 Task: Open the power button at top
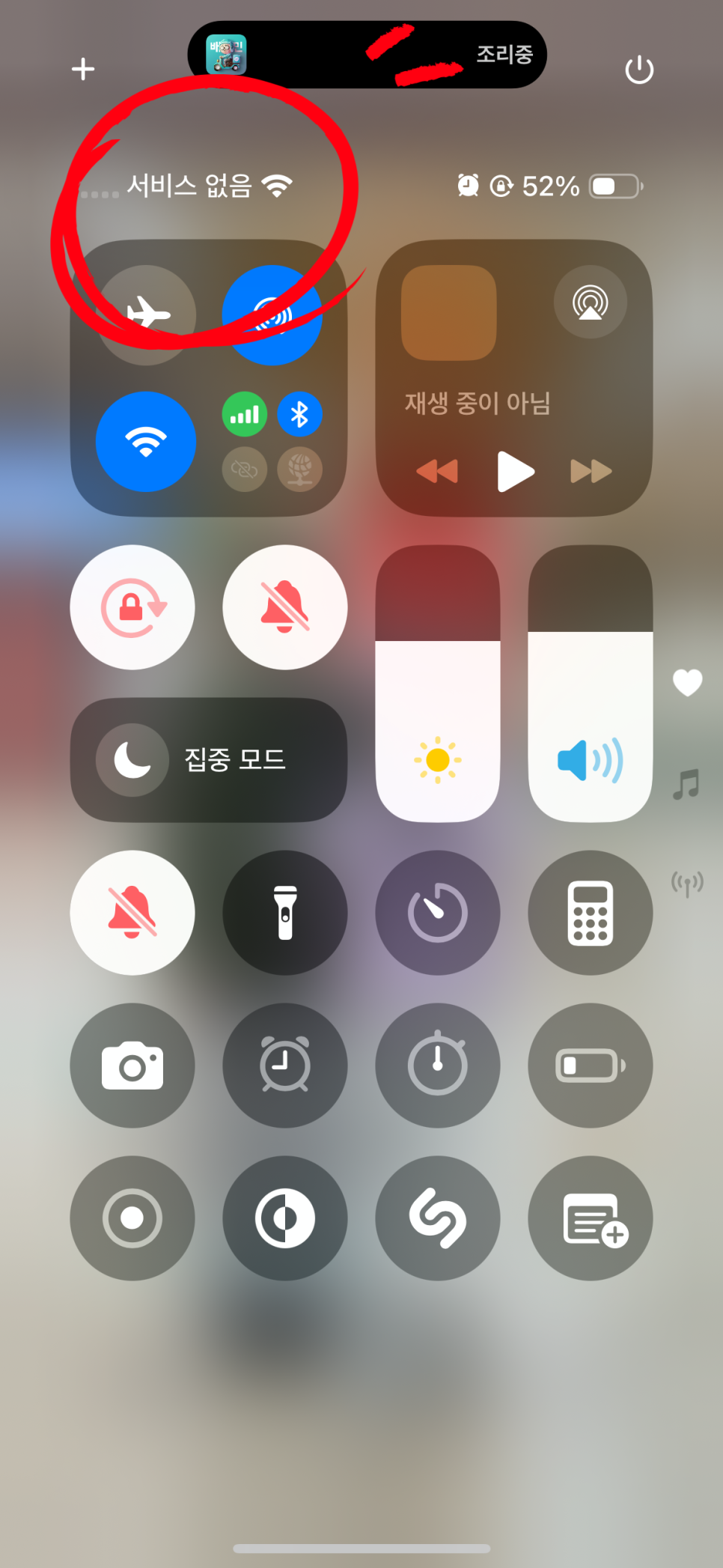[639, 70]
